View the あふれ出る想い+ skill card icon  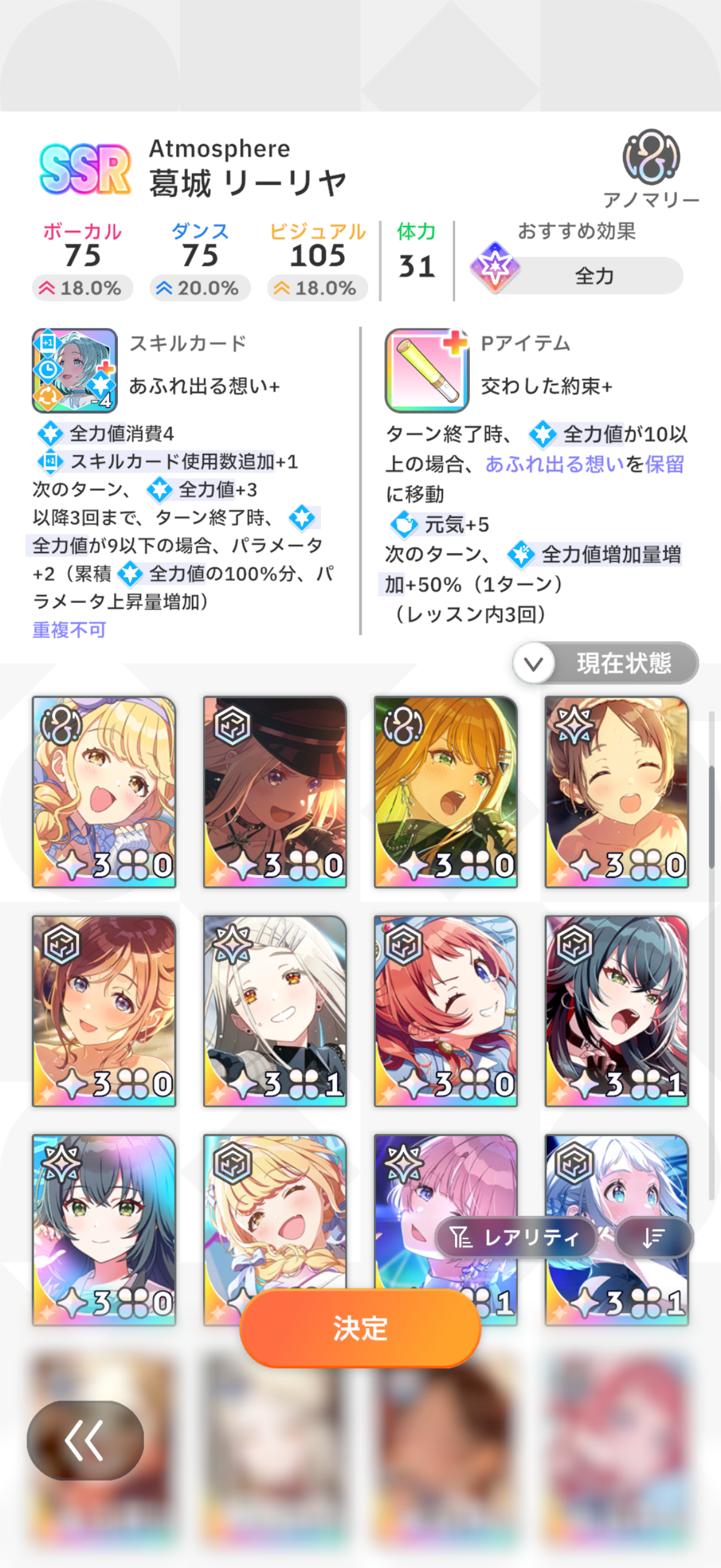(x=74, y=370)
